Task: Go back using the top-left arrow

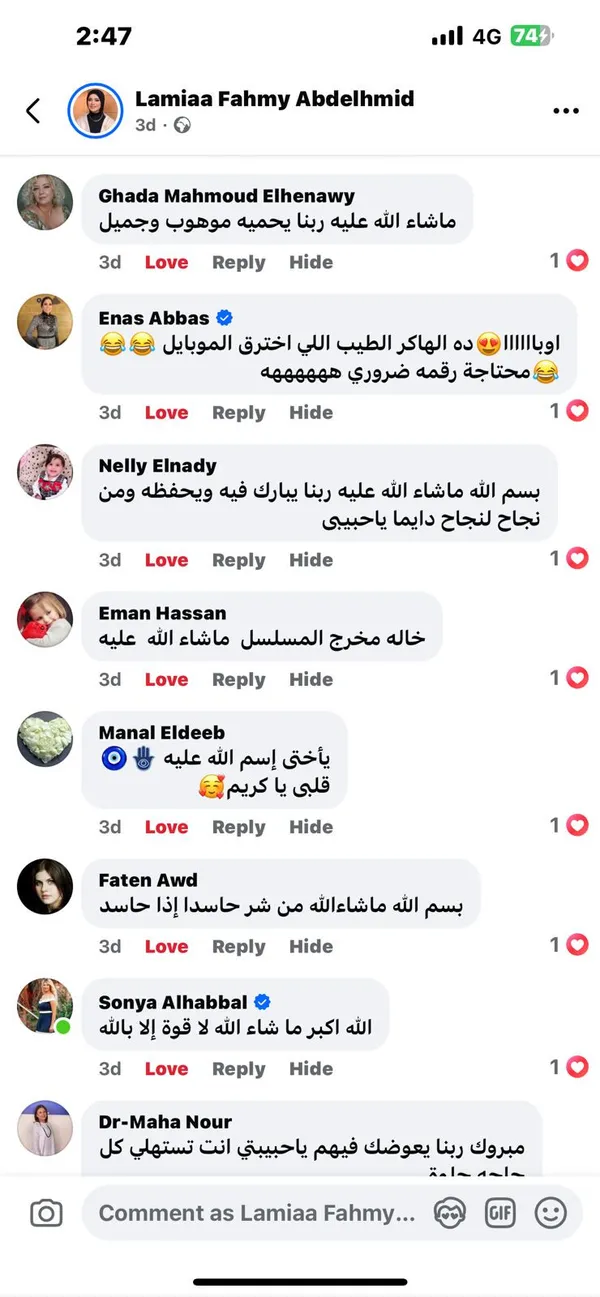Action: pos(33,110)
